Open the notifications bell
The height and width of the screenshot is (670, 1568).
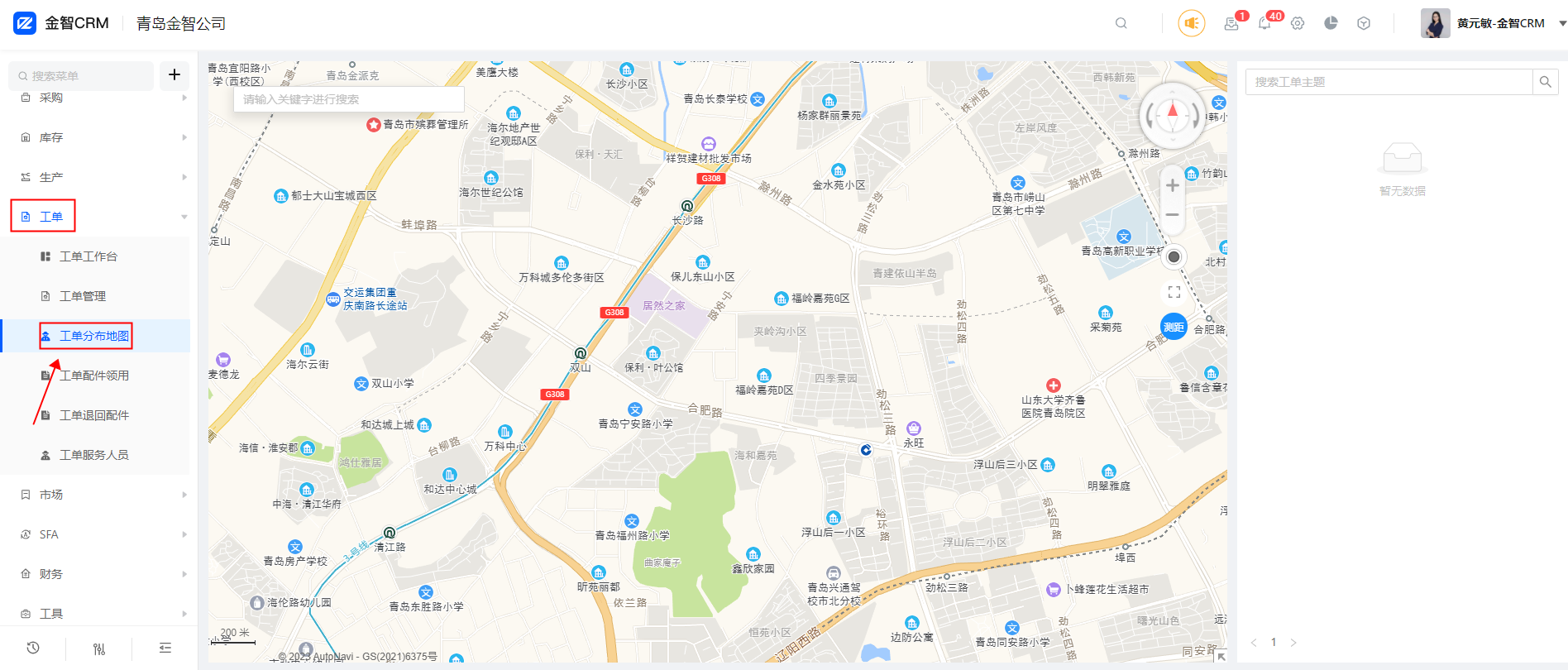tap(1264, 23)
